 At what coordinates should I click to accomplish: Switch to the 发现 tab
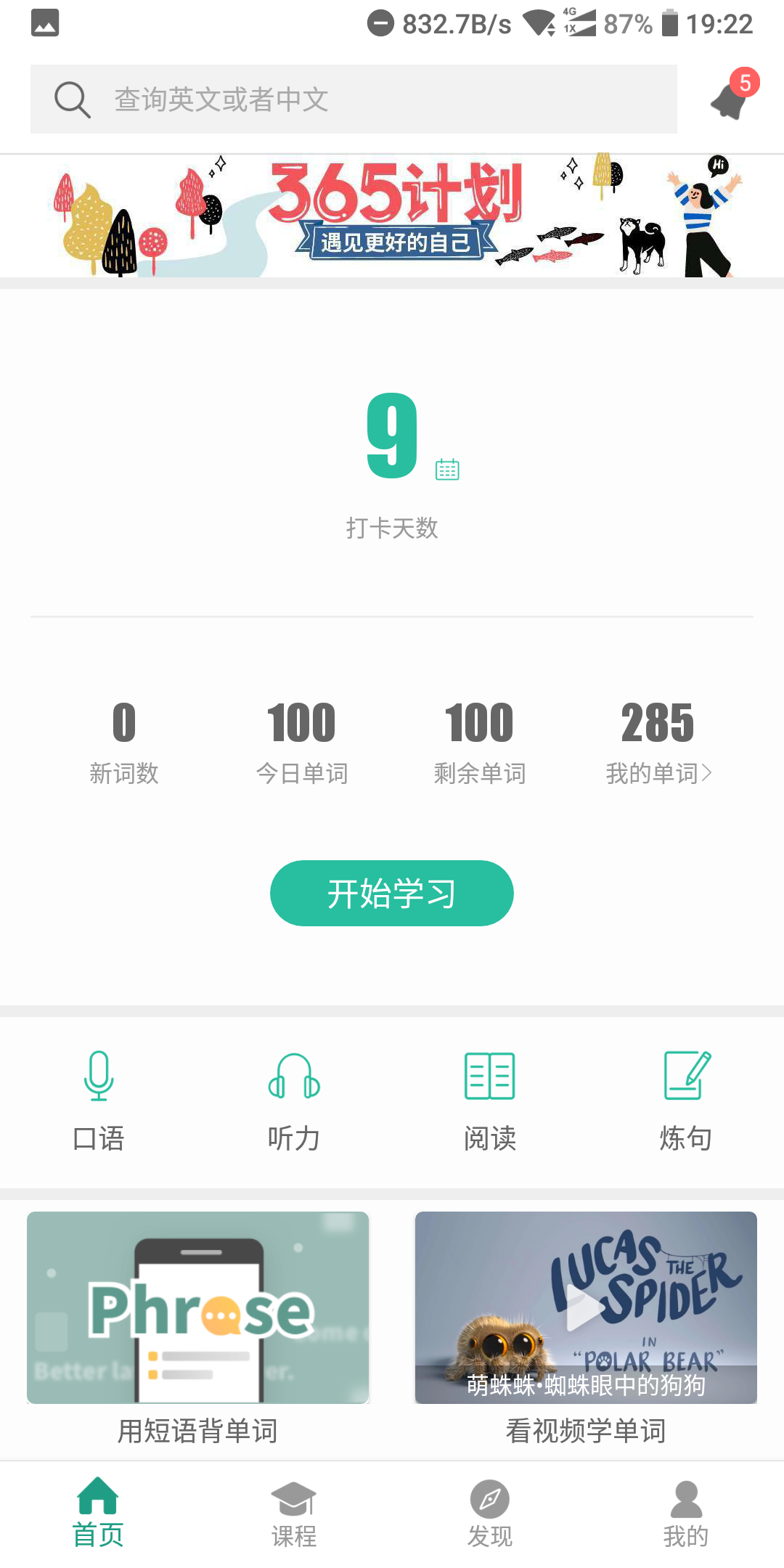(490, 1514)
